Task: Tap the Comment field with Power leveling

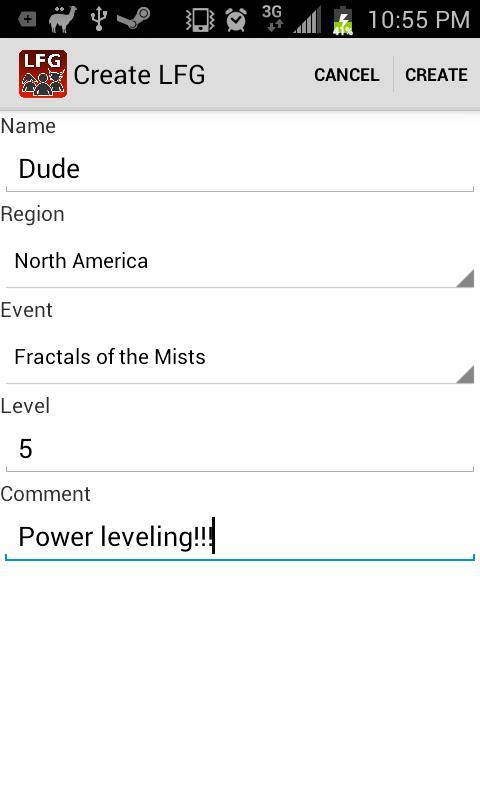Action: 240,537
